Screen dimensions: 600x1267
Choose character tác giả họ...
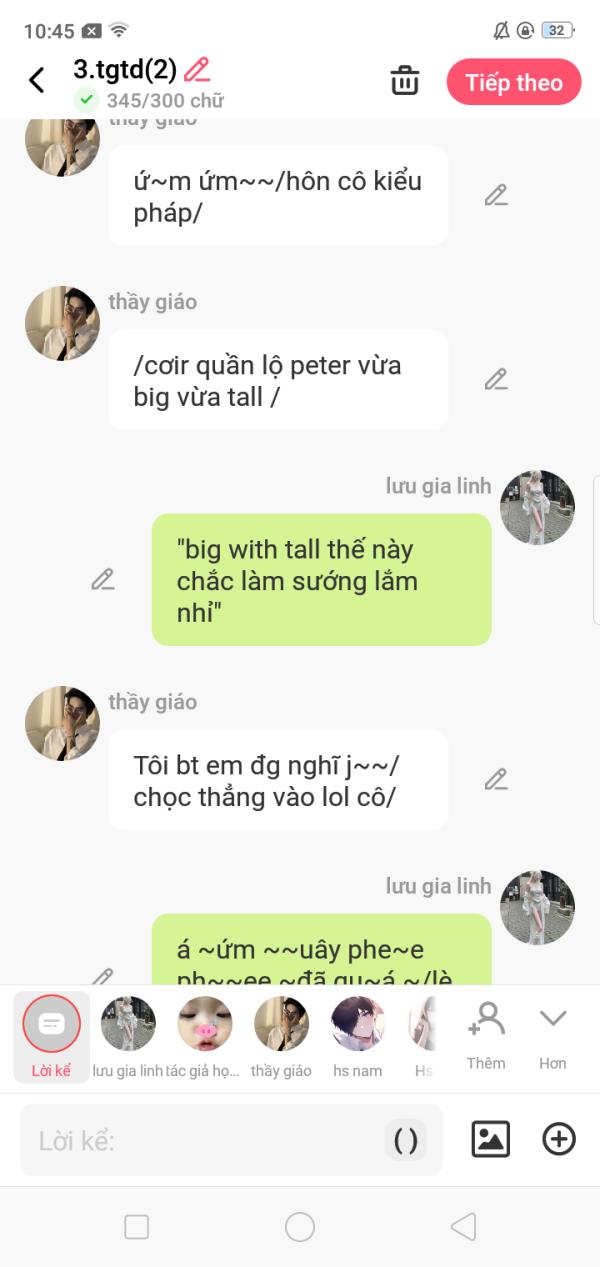tap(204, 1034)
